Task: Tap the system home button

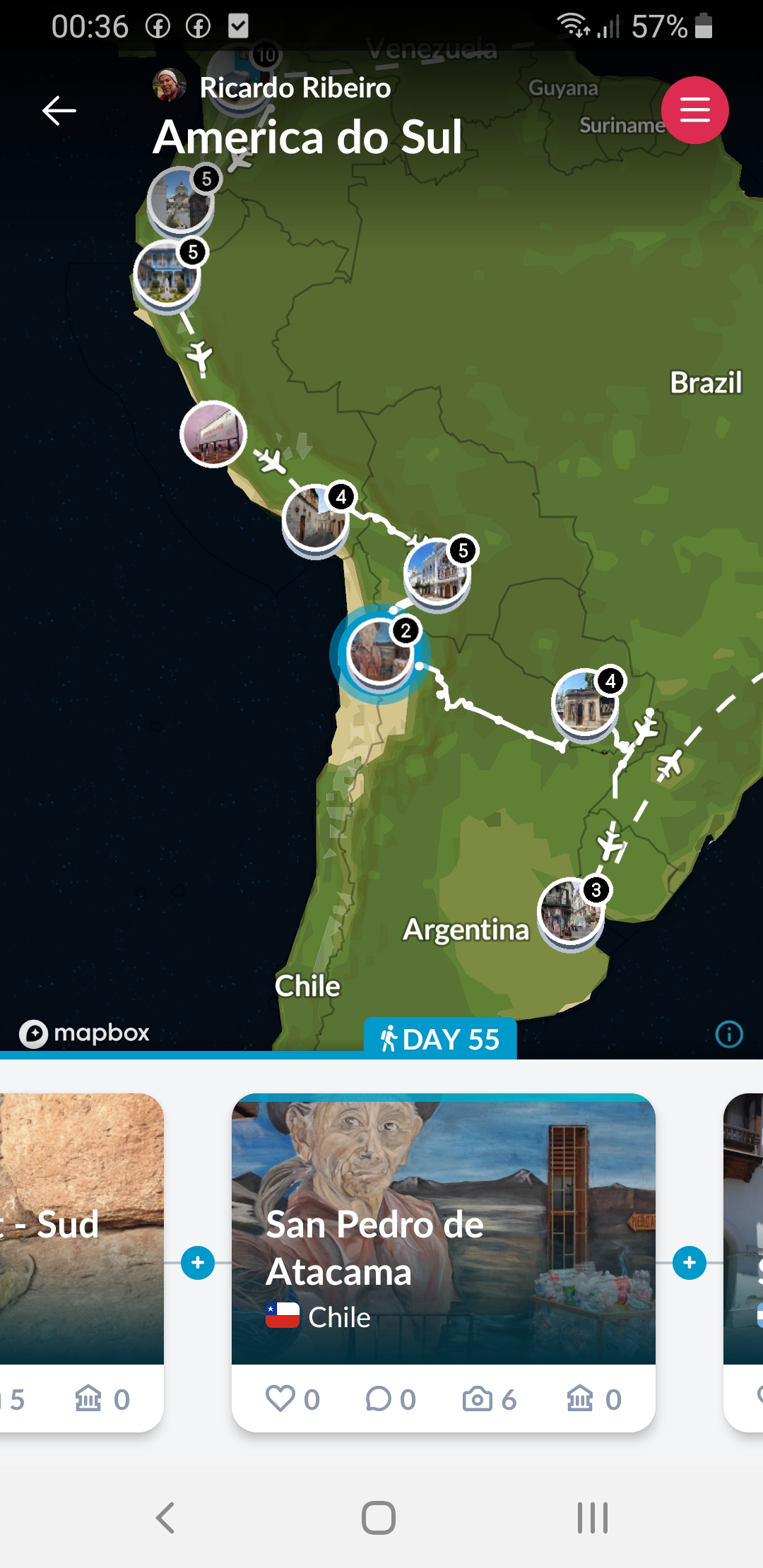Action: [379, 1517]
